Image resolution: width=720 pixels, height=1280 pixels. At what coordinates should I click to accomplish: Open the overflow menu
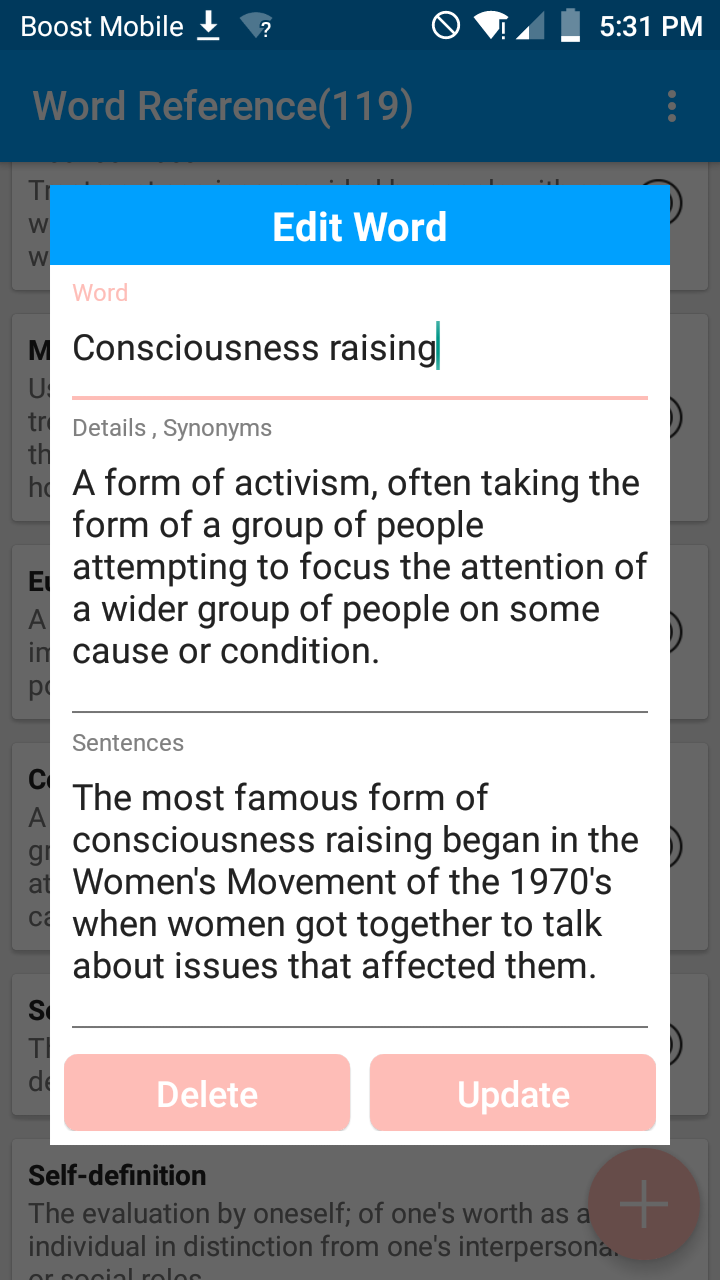pos(671,106)
